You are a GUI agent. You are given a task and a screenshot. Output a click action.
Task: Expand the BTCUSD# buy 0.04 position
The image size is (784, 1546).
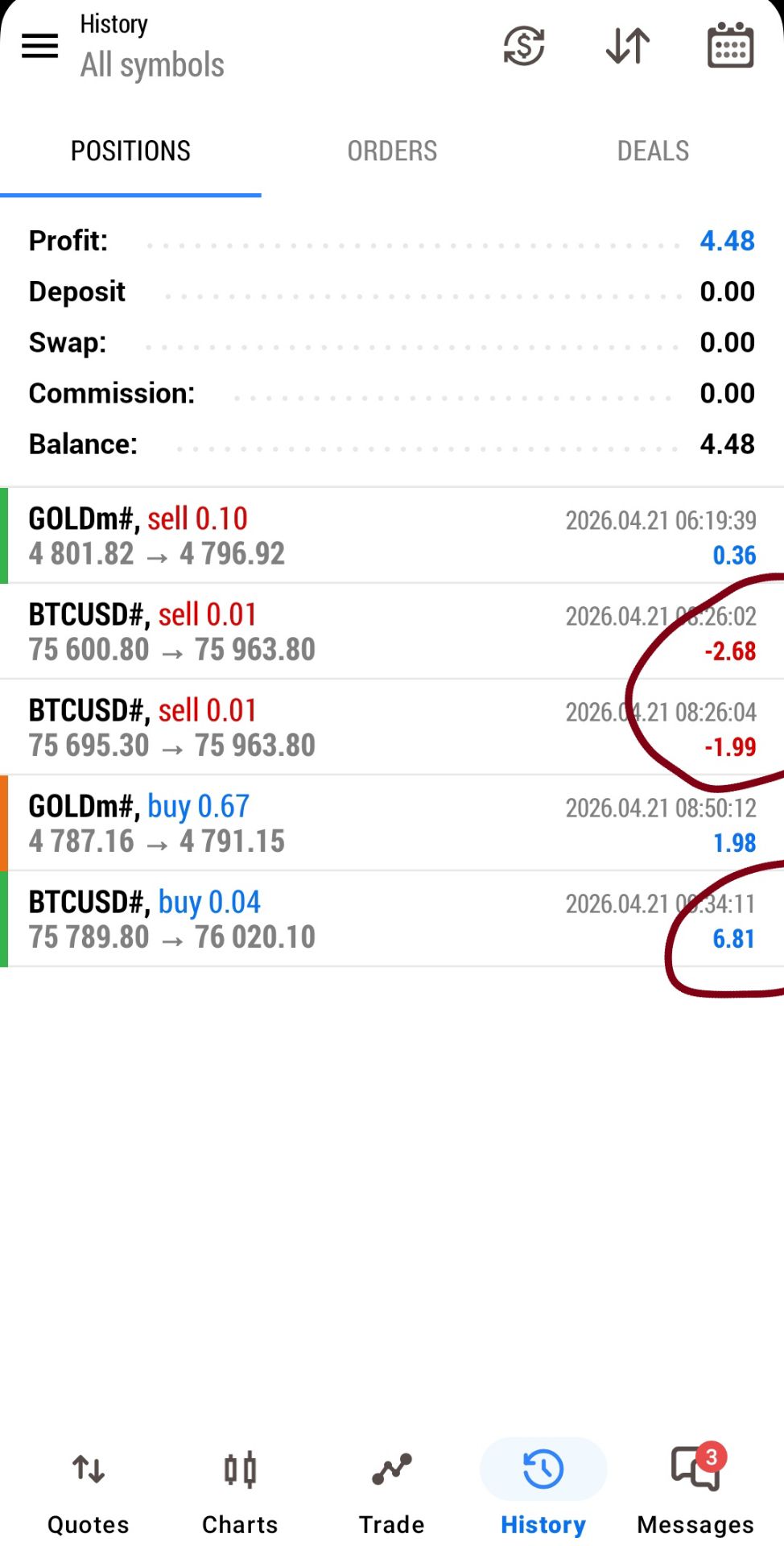tap(392, 920)
